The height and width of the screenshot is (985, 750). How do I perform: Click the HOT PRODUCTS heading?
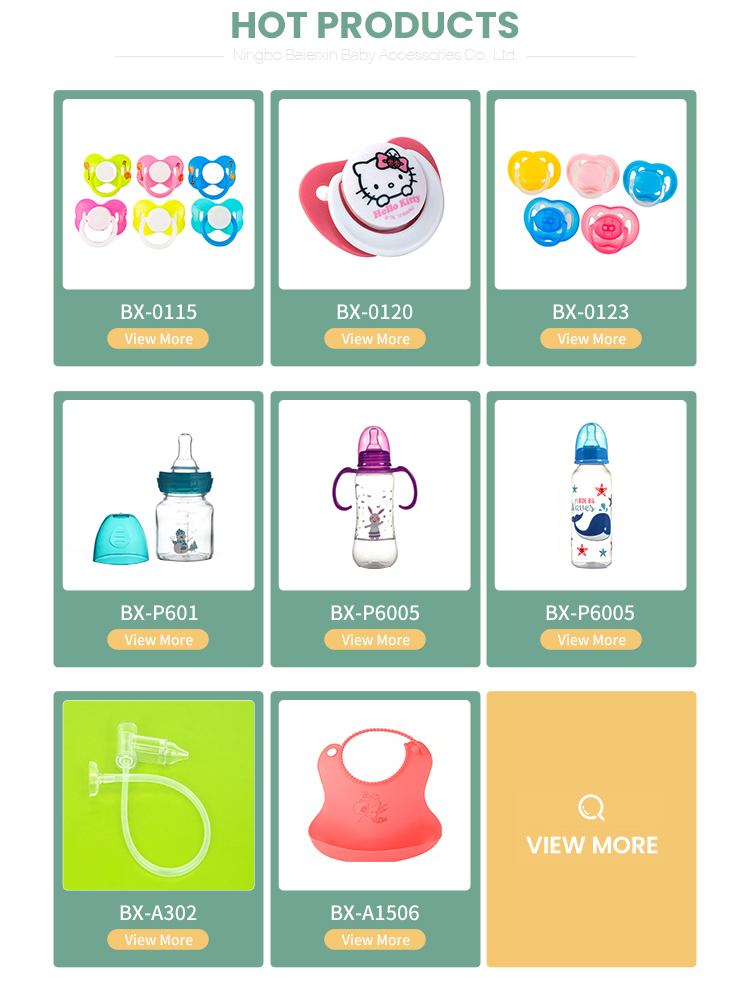click(374, 25)
